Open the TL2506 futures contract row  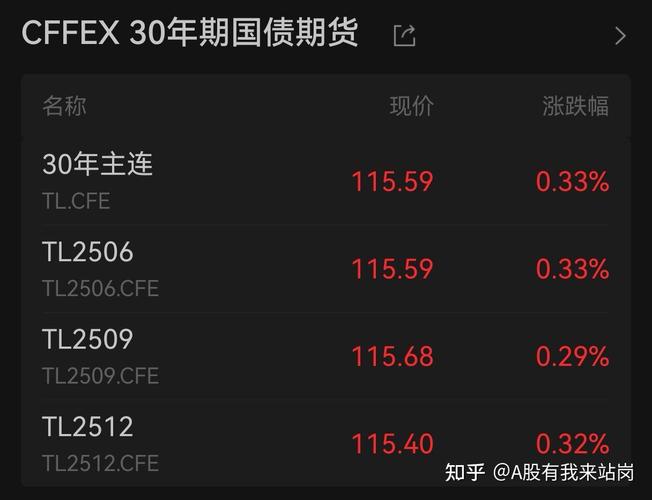coord(325,268)
